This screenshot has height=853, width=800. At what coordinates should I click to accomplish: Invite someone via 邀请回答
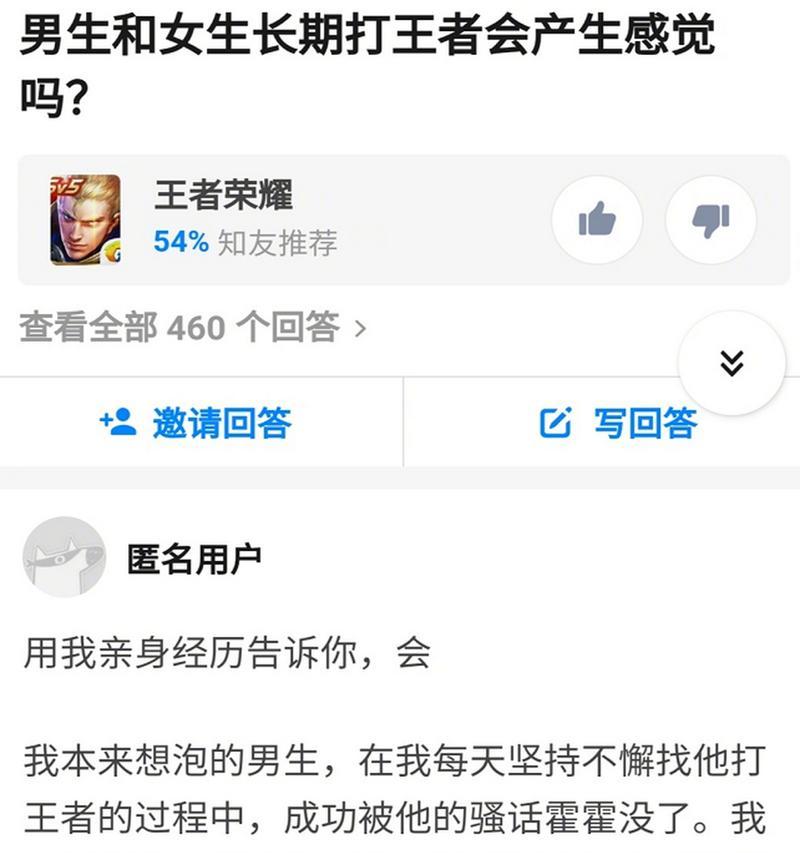[x=197, y=423]
